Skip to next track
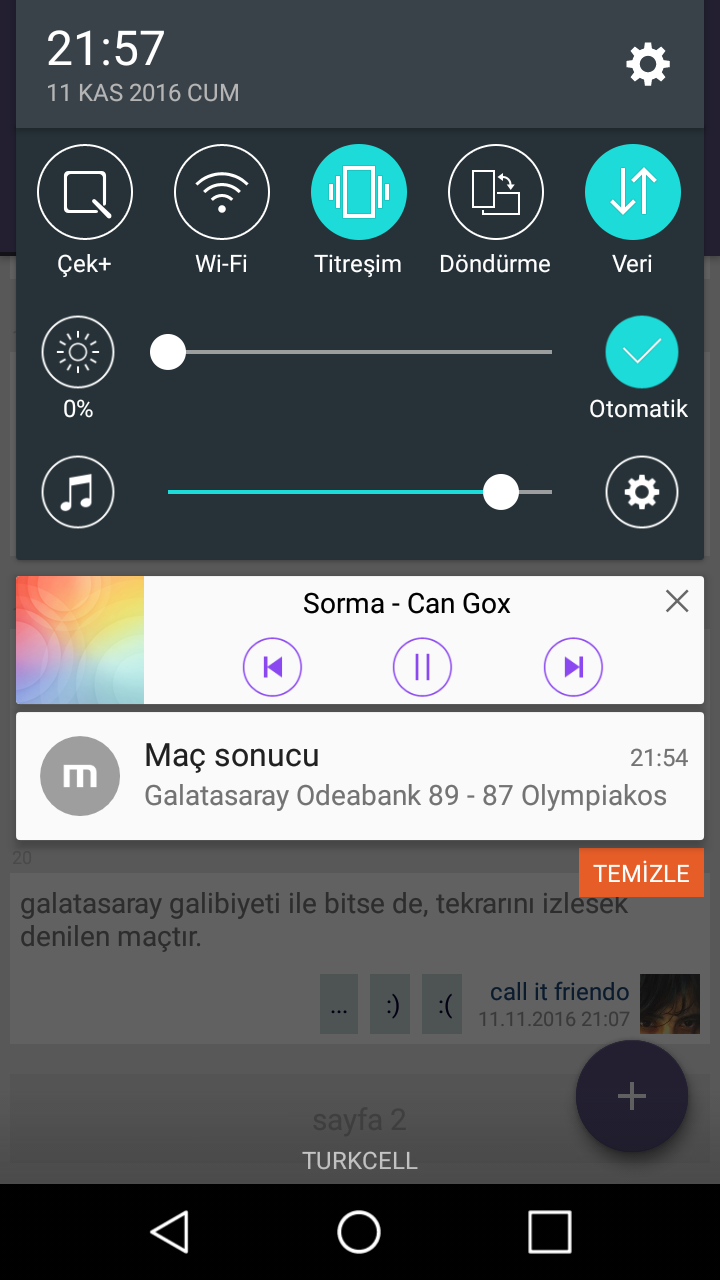 [573, 667]
